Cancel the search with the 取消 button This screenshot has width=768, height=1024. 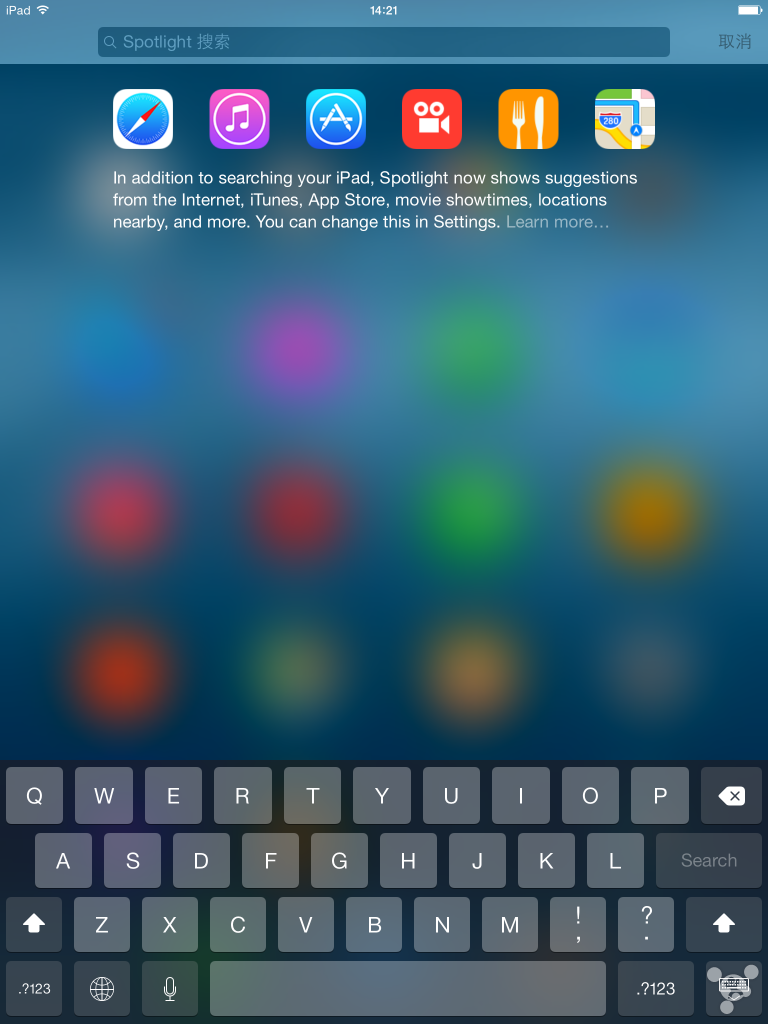[734, 42]
